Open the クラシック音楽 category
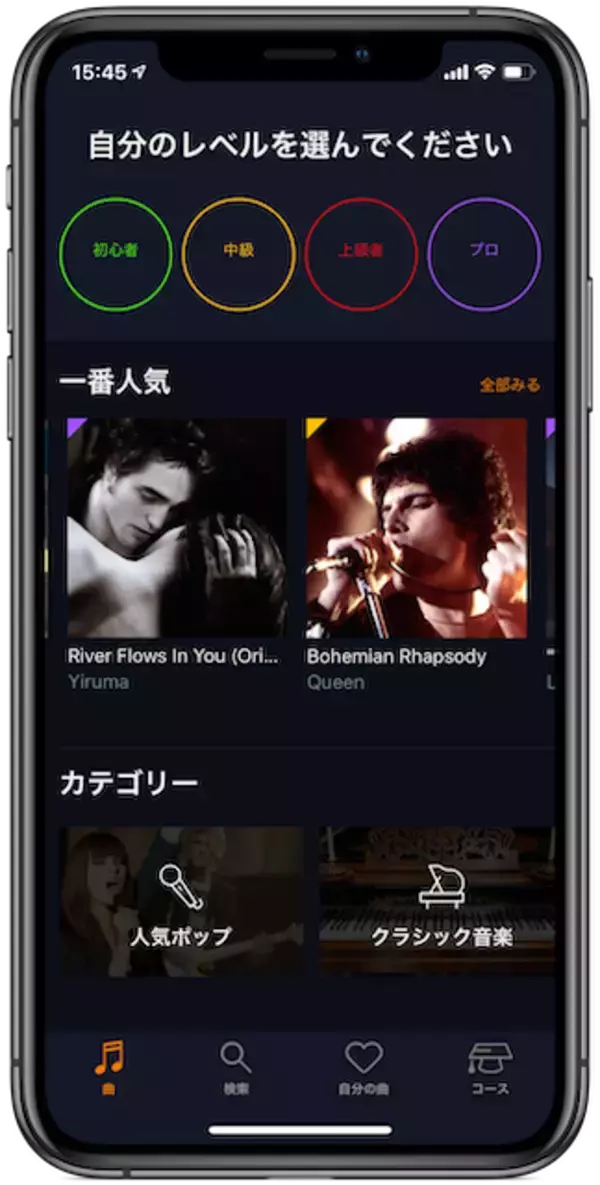 tap(437, 900)
